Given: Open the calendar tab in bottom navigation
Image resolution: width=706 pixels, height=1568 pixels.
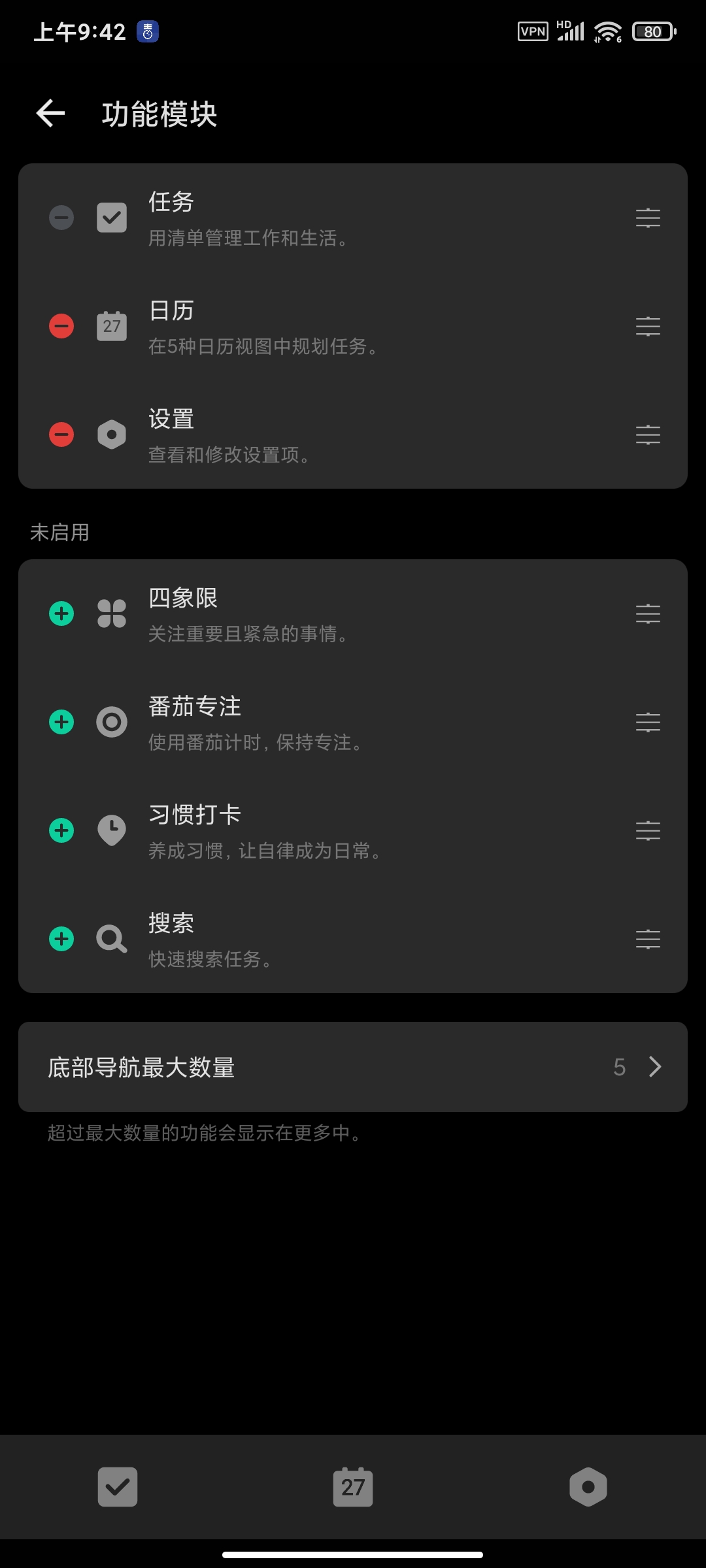Looking at the screenshot, I should [353, 1487].
